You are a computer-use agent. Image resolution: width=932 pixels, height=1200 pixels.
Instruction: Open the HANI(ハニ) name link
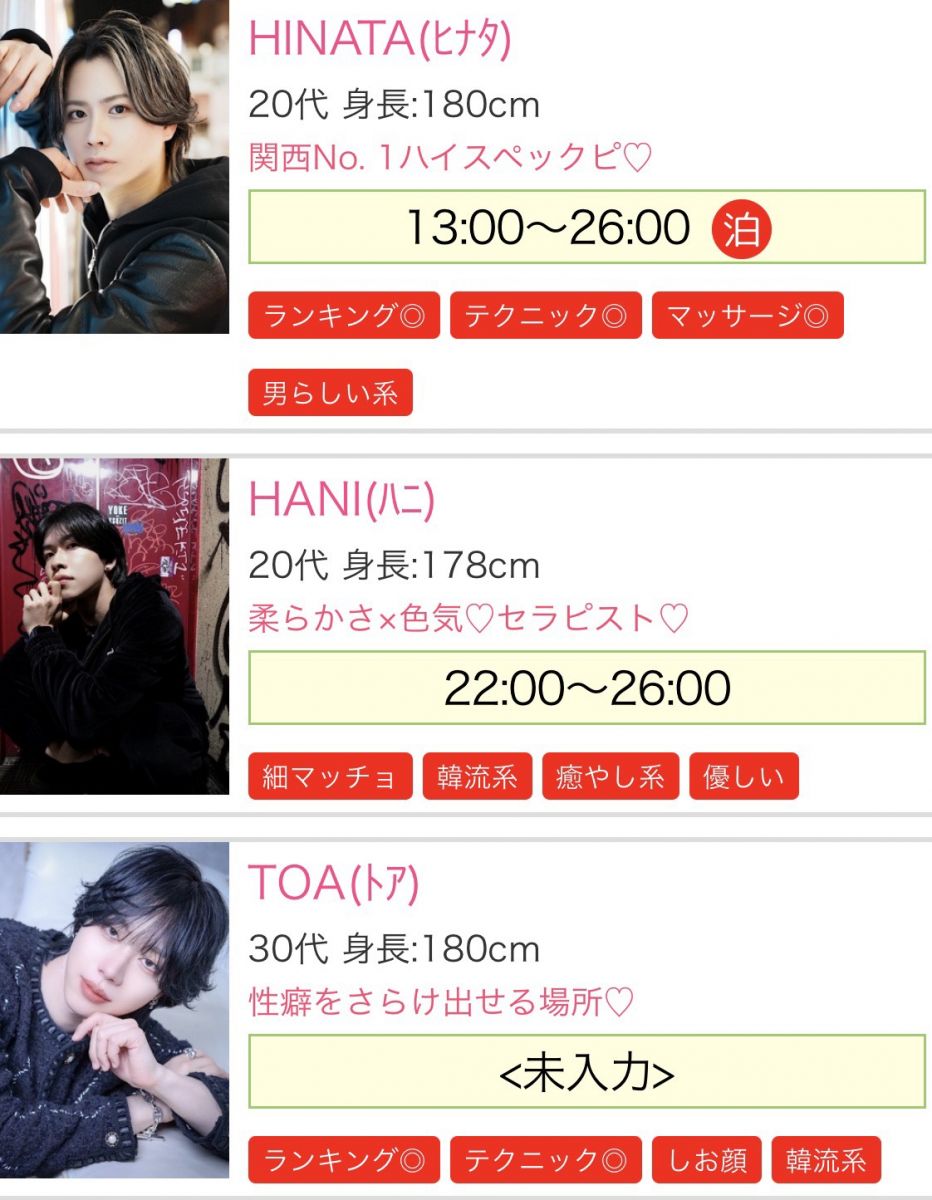342,501
